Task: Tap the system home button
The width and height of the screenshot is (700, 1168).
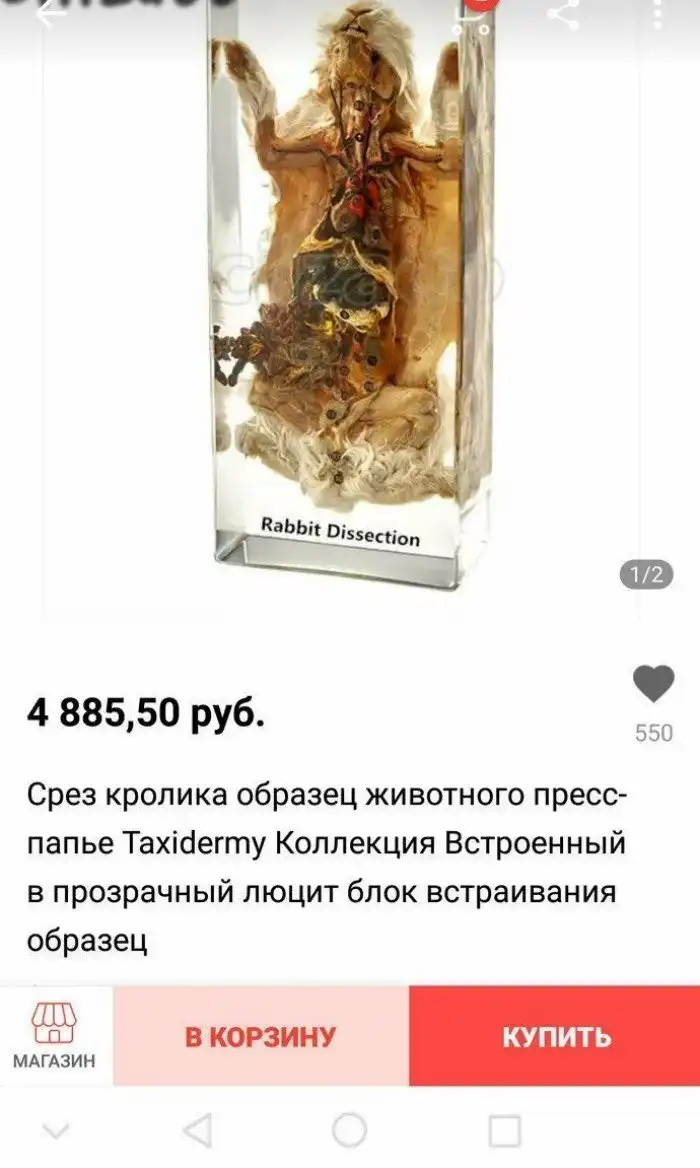Action: [349, 1131]
